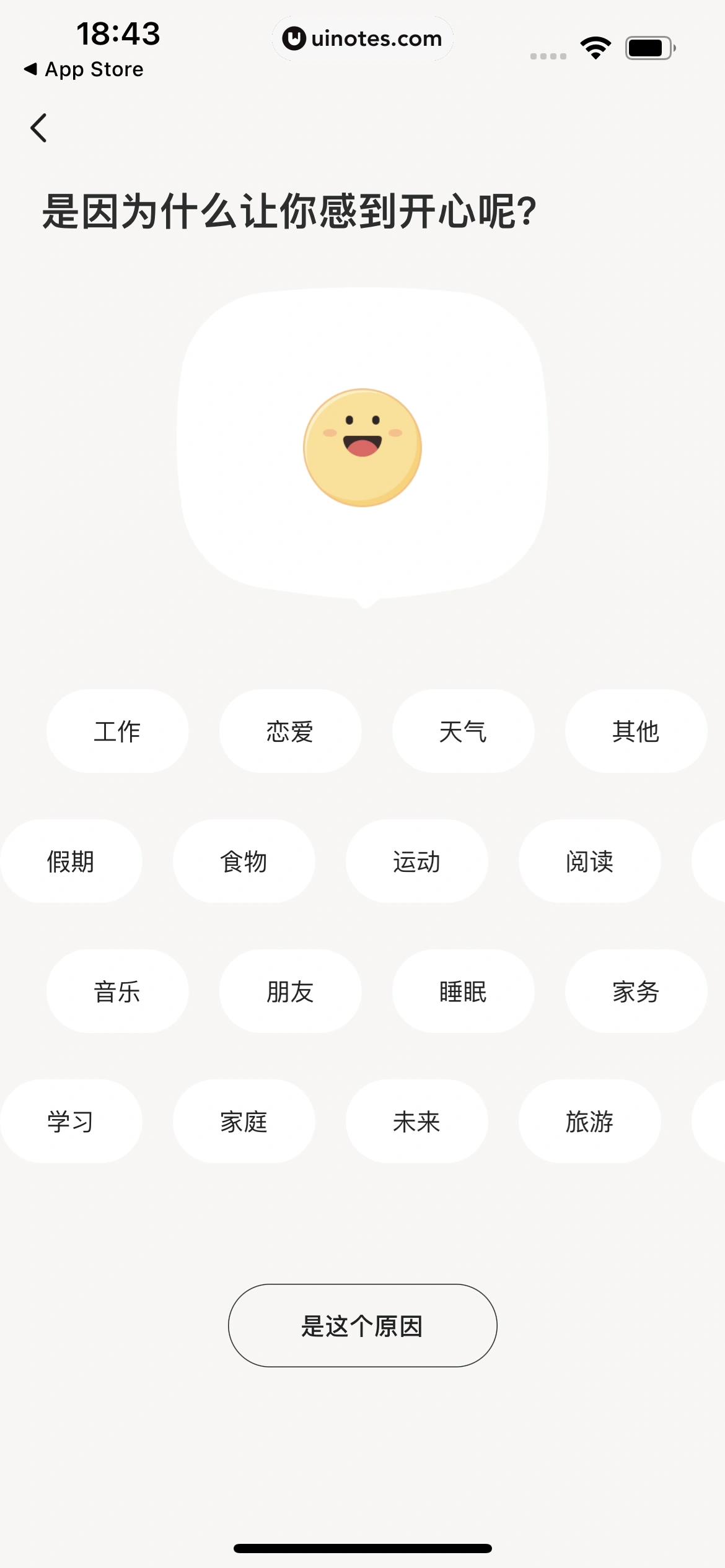
Task: Choose the 阅读 reason tag
Action: pos(590,861)
